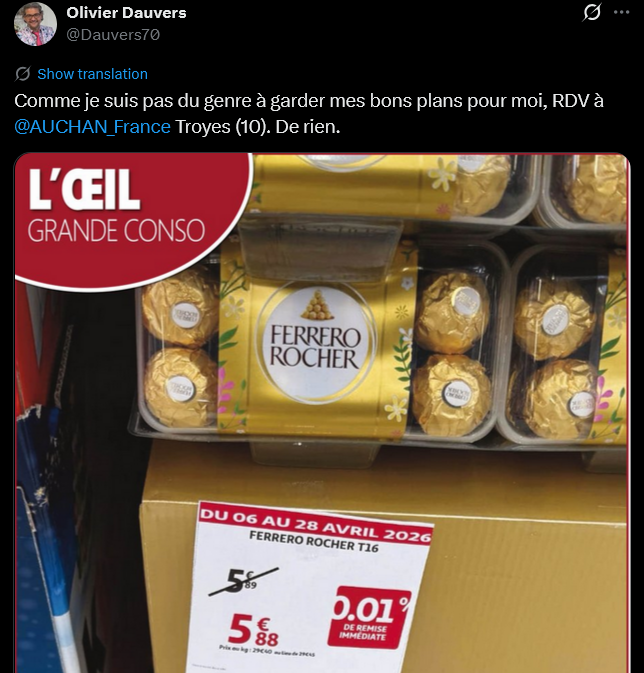Open the Grok icon on the post
The image size is (644, 673).
tap(592, 12)
